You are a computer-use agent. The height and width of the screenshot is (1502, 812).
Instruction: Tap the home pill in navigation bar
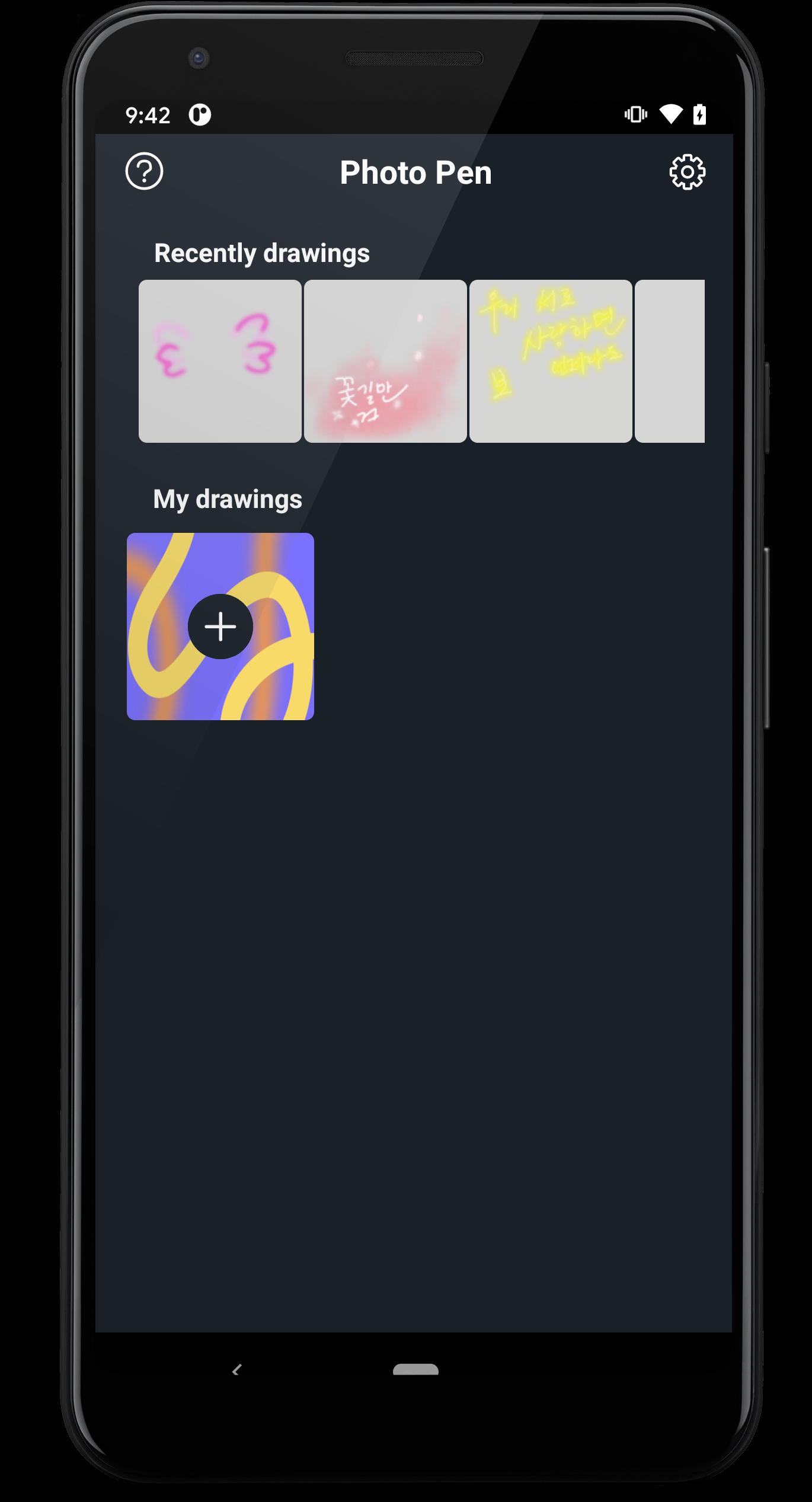[x=415, y=1369]
